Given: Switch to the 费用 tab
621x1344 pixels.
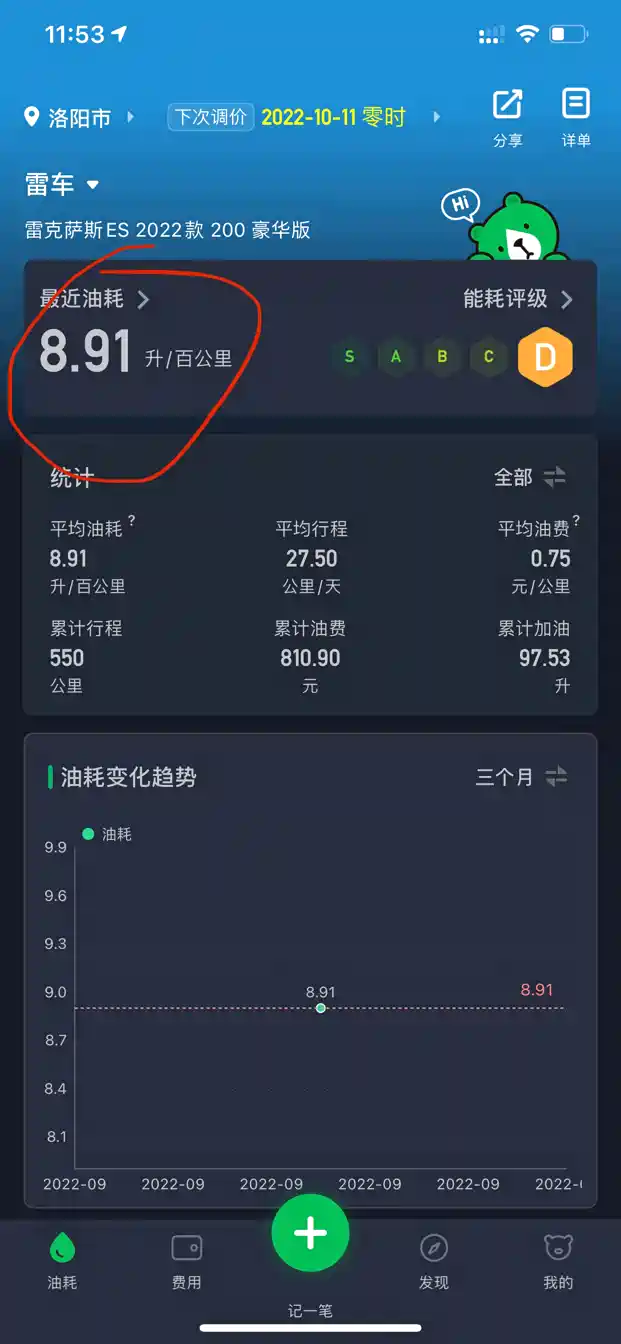Looking at the screenshot, I should (x=186, y=1260).
